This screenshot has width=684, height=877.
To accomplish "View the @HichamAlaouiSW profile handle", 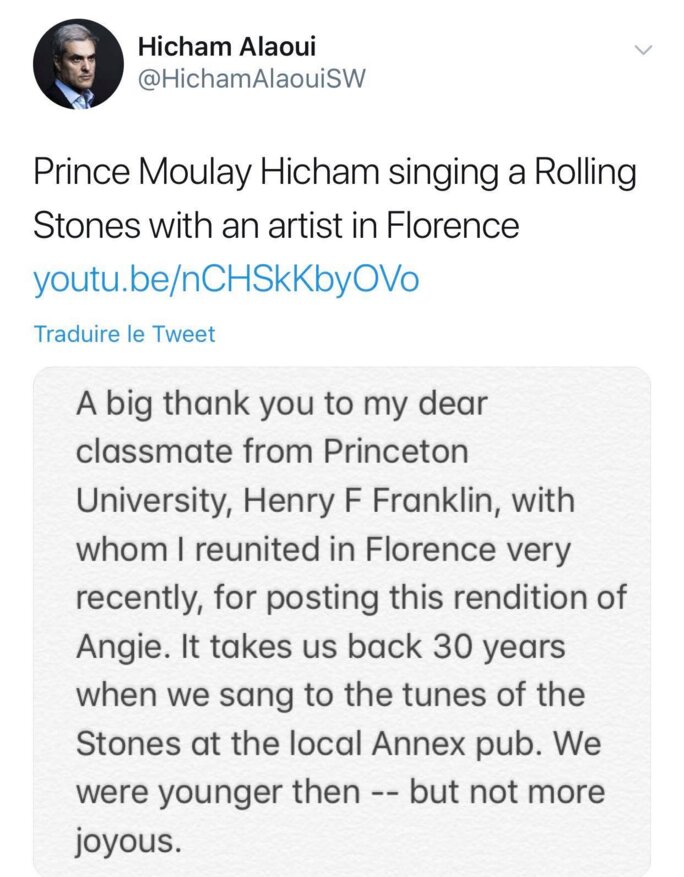I will pyautogui.click(x=251, y=80).
